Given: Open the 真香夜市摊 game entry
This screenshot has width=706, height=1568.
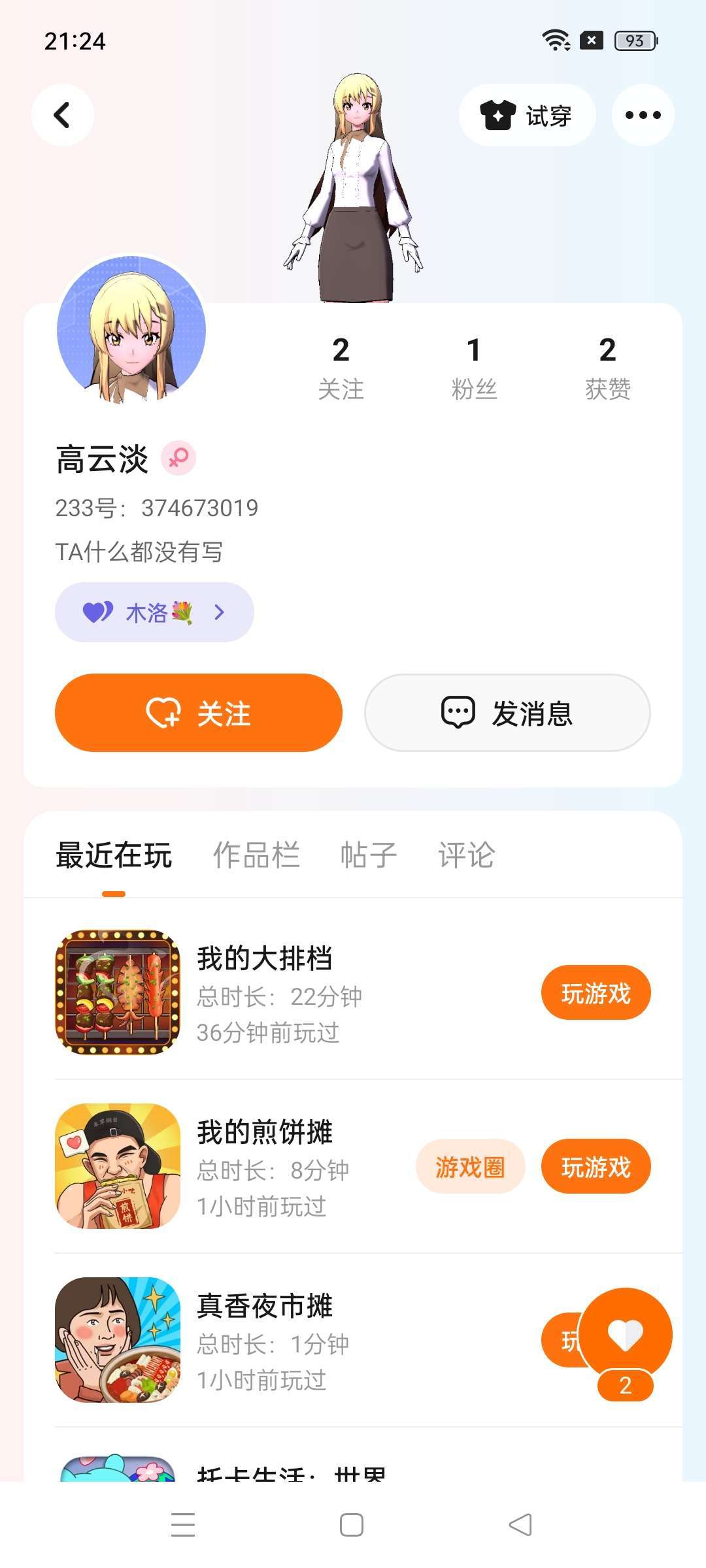Looking at the screenshot, I should point(265,1307).
